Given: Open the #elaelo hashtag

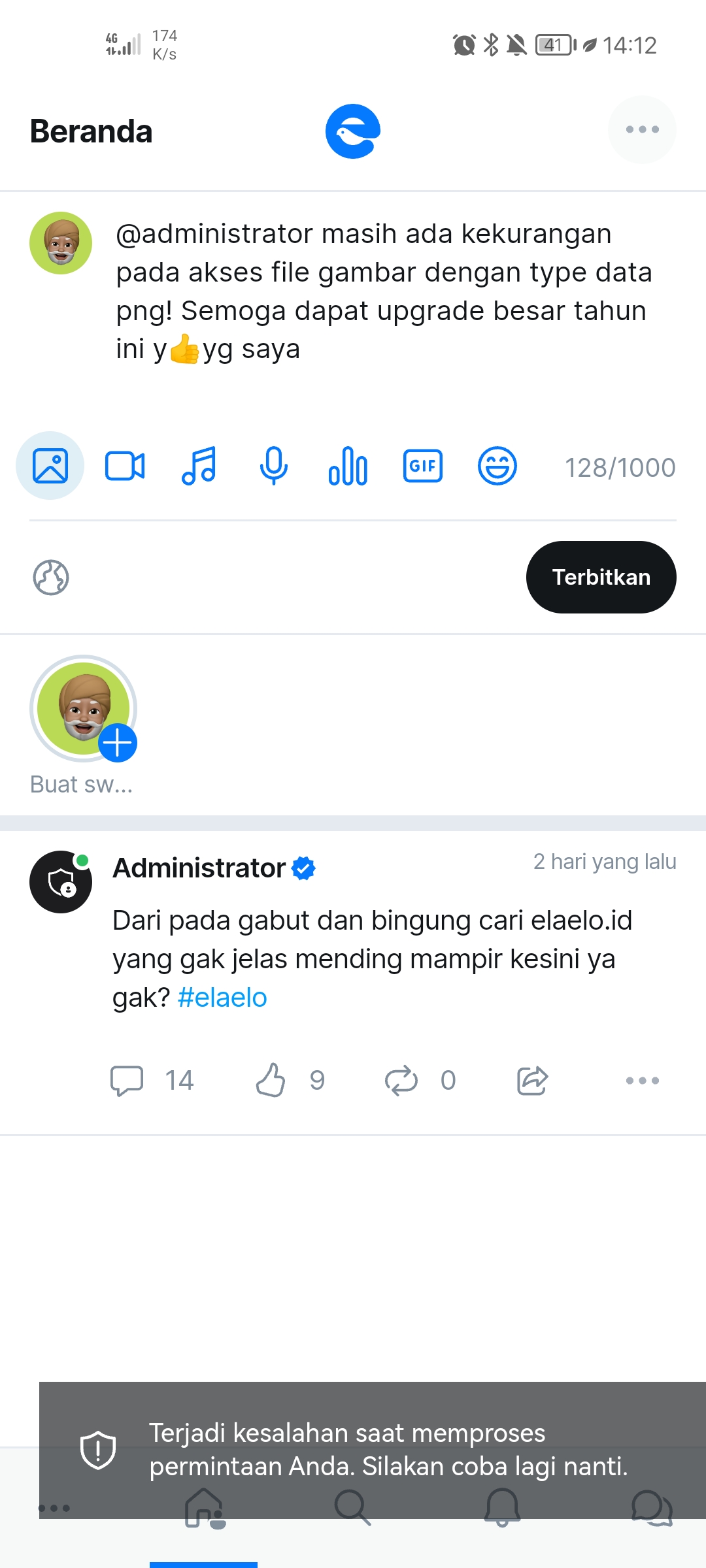Looking at the screenshot, I should [x=222, y=998].
